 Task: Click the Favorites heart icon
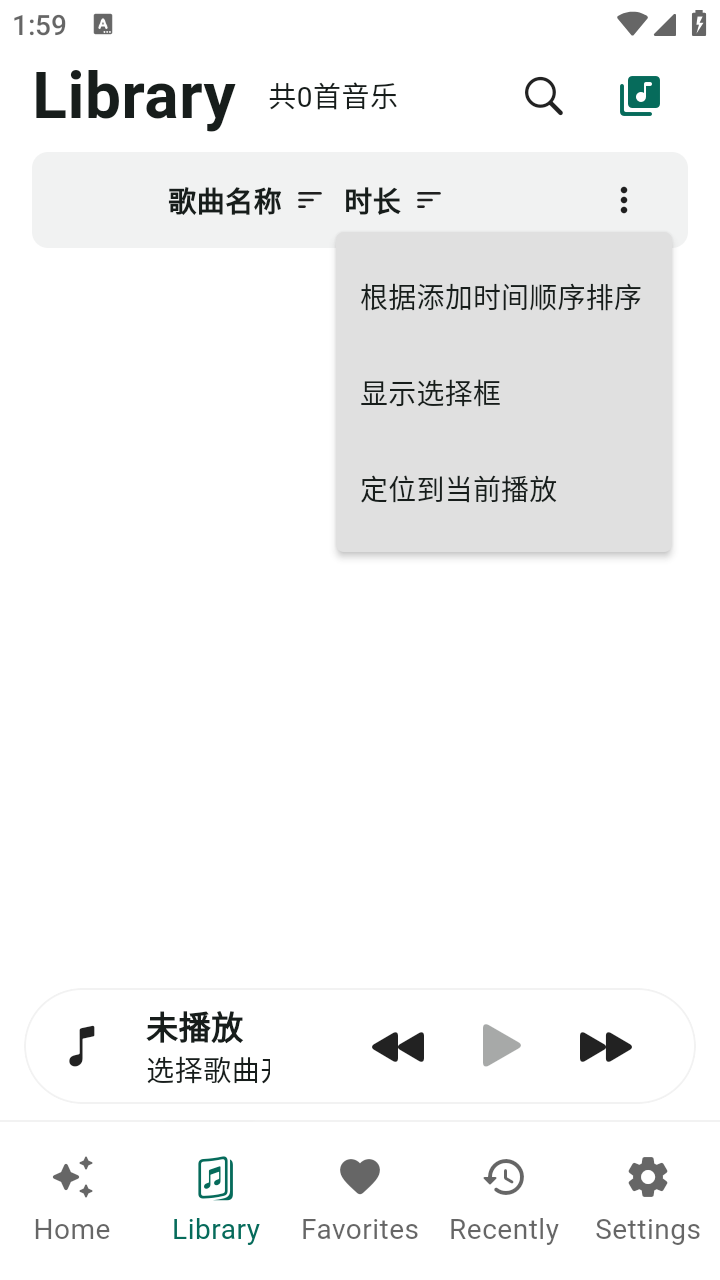[359, 1178]
